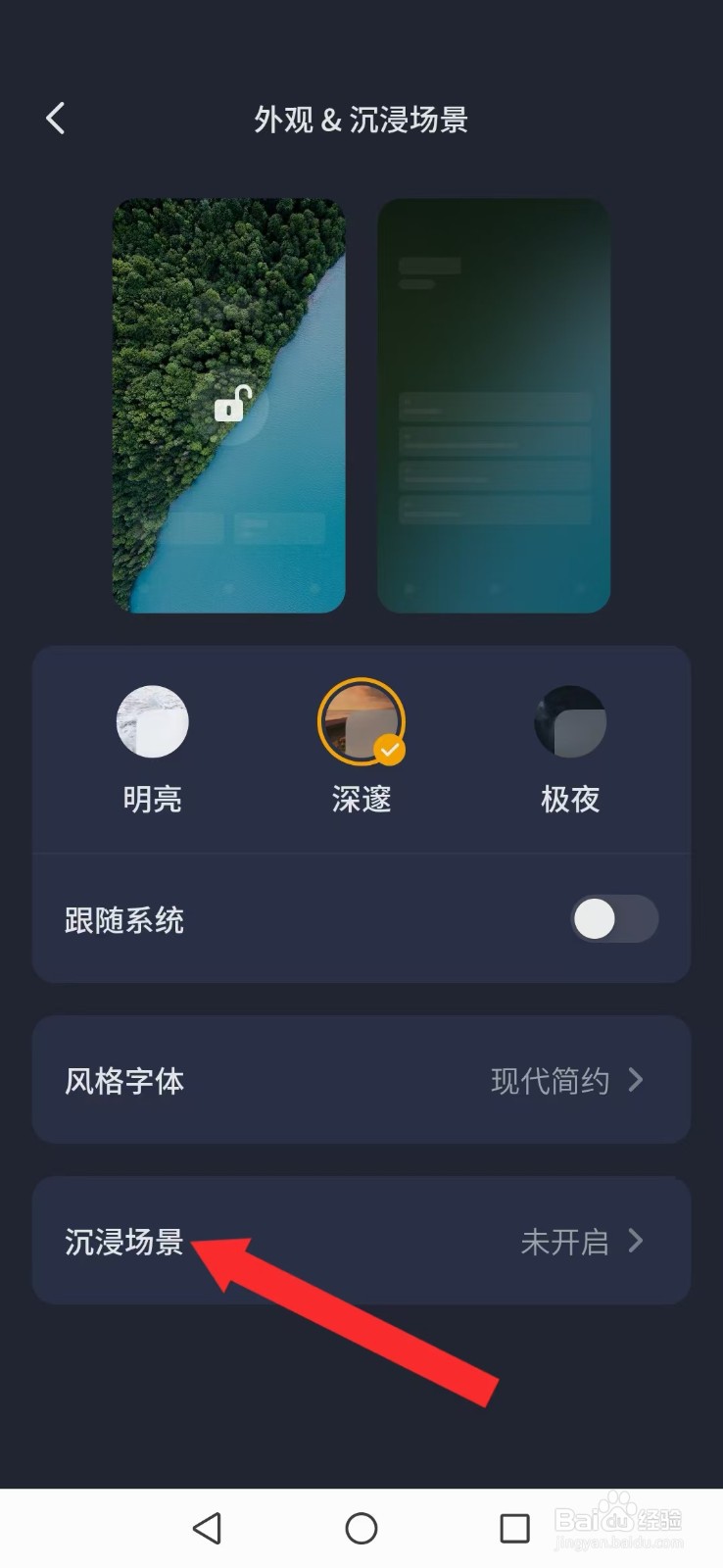Tap the Android back navigation button
This screenshot has height=1568, width=723.
207,1528
